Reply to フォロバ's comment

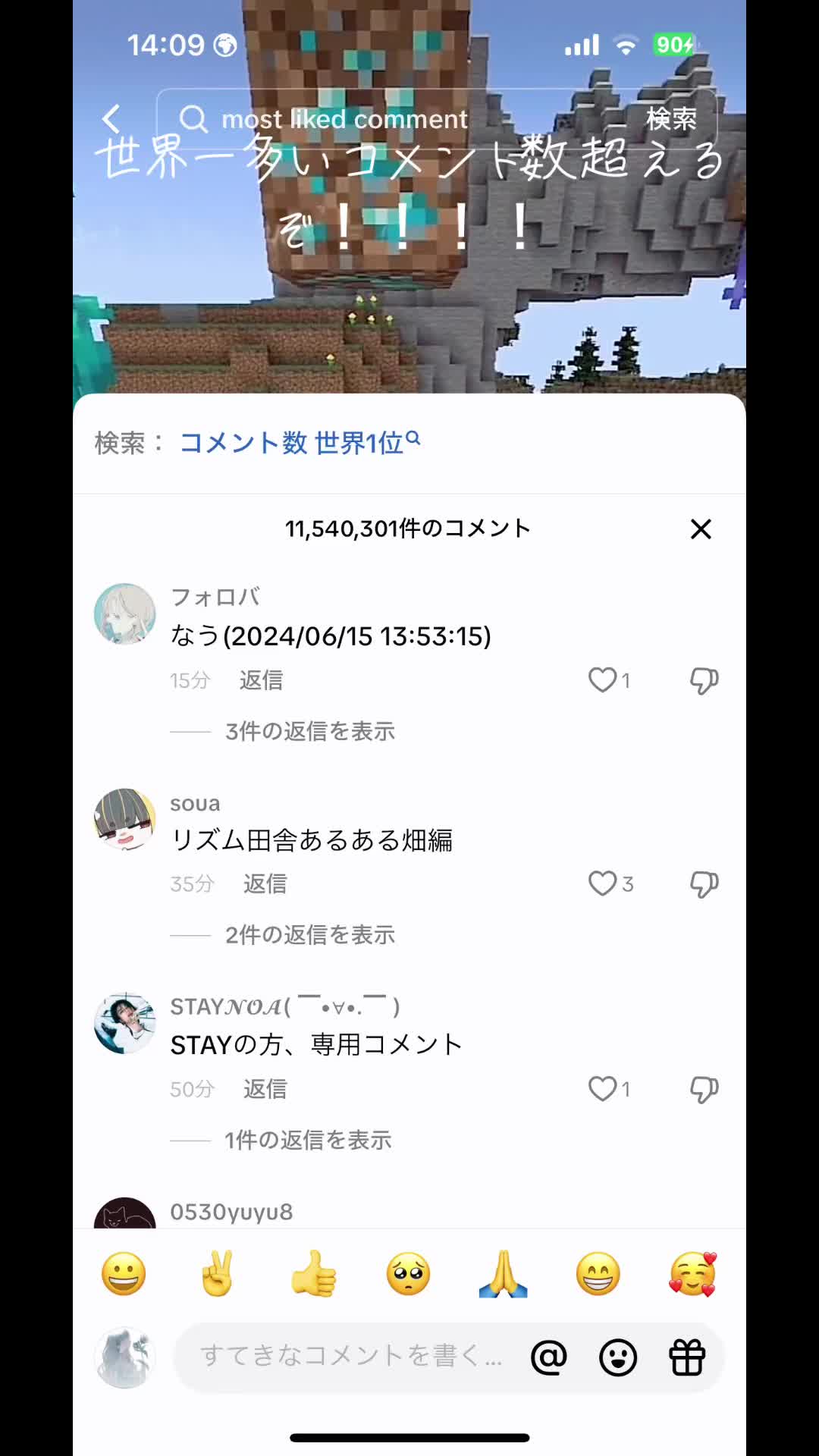[x=261, y=680]
